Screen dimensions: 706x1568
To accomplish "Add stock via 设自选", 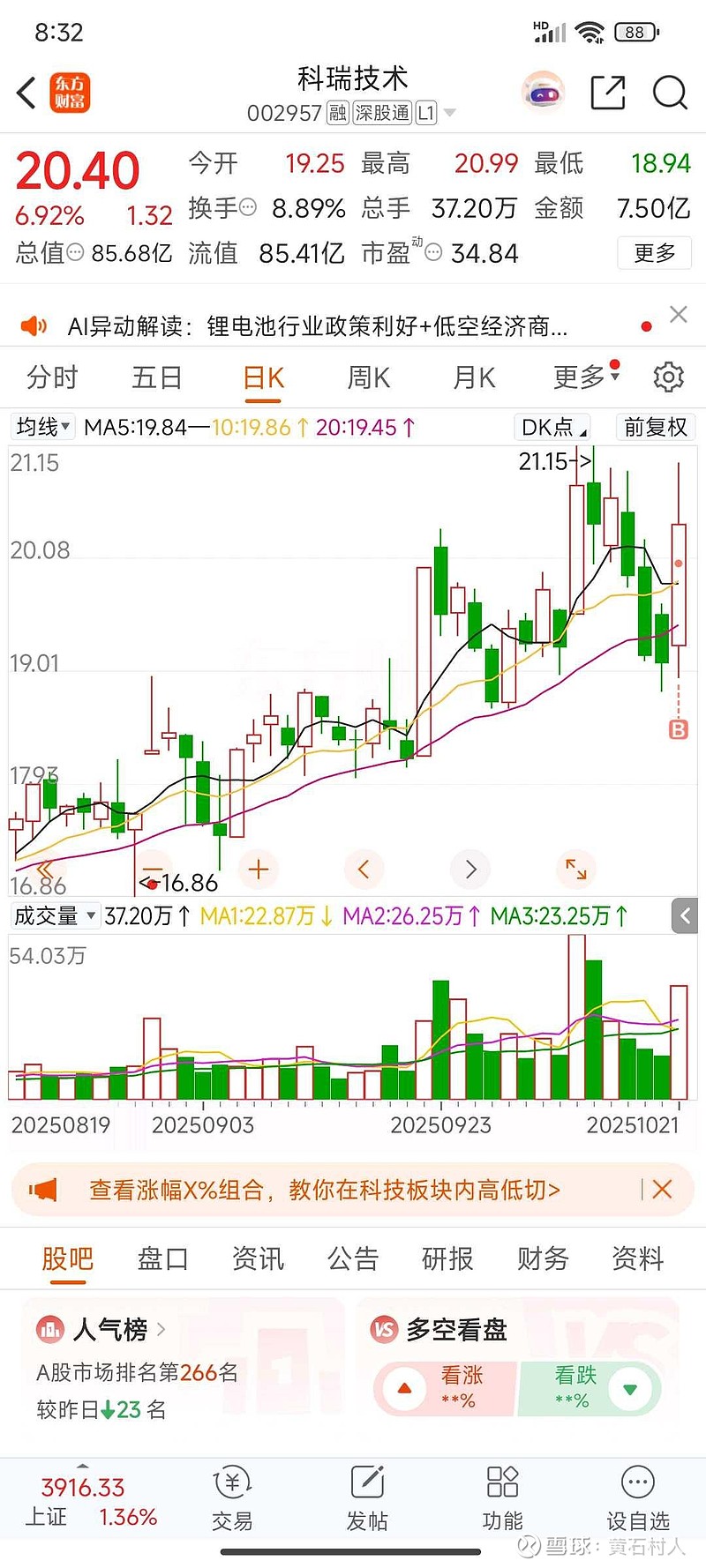I will [x=637, y=1498].
